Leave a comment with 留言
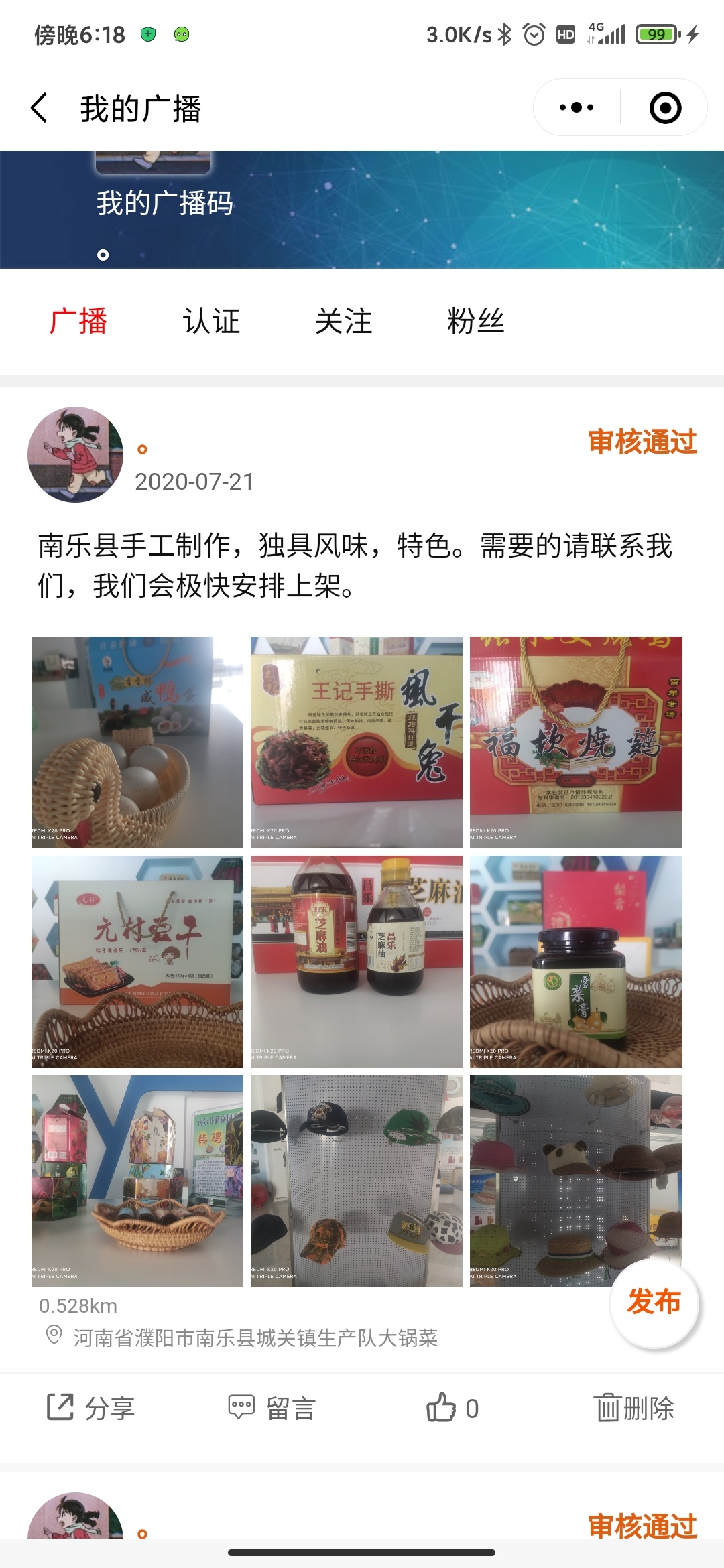 (271, 1408)
